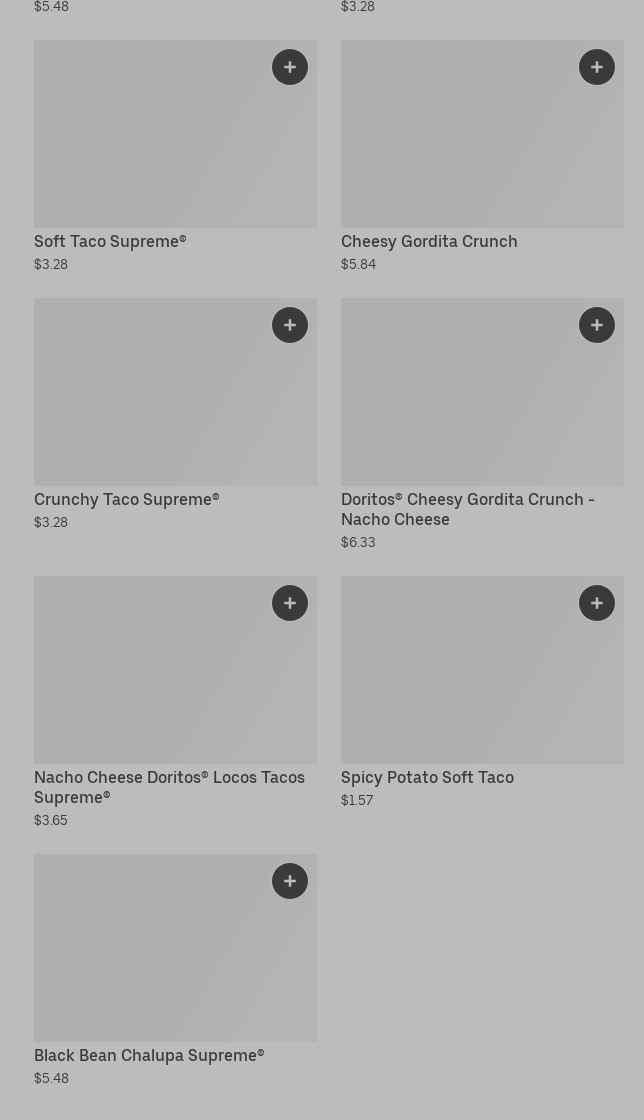The image size is (644, 1120).
Task: Add Black Bean Chalupa Supreme to order
Action: [x=290, y=881]
